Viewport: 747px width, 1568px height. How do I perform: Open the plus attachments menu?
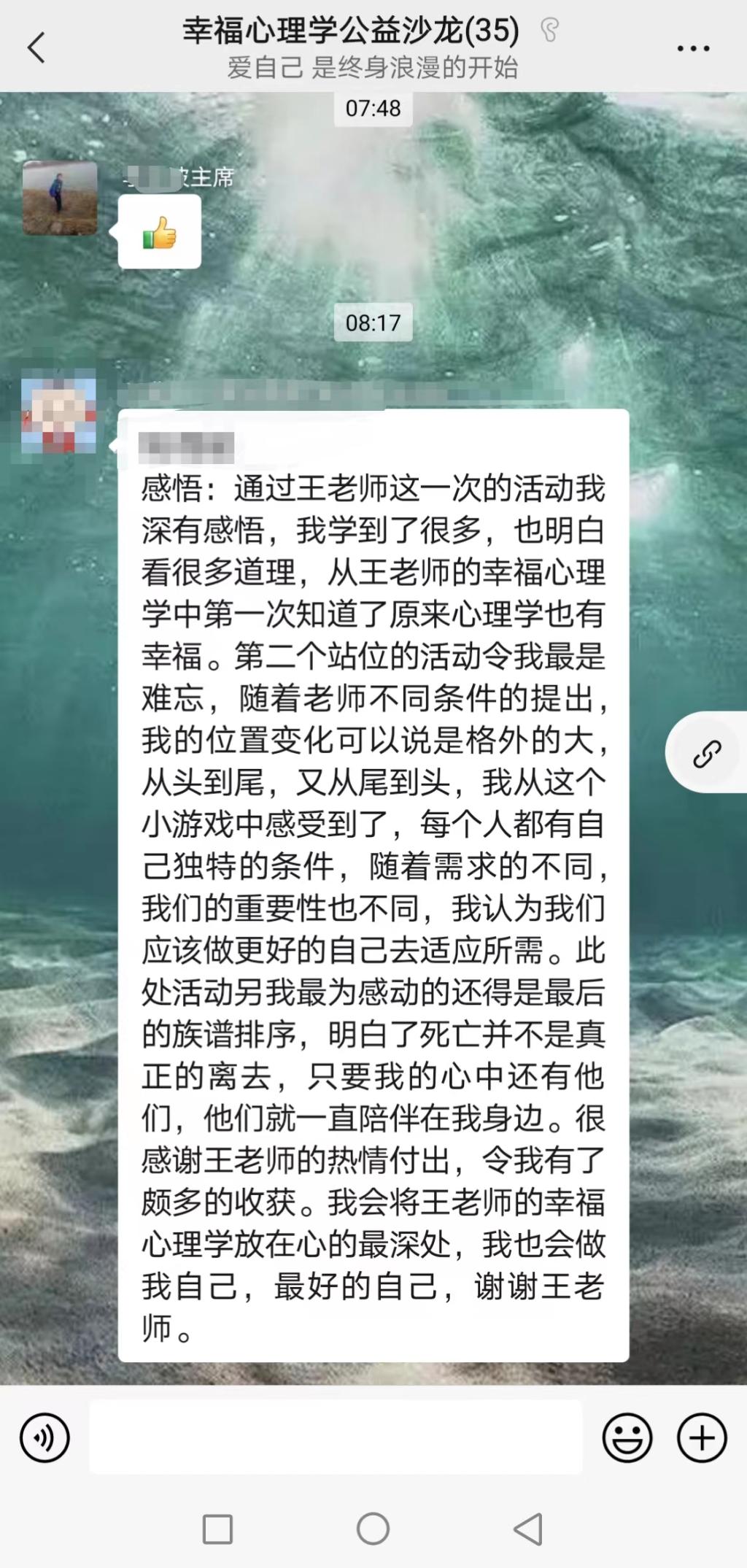pos(702,1438)
